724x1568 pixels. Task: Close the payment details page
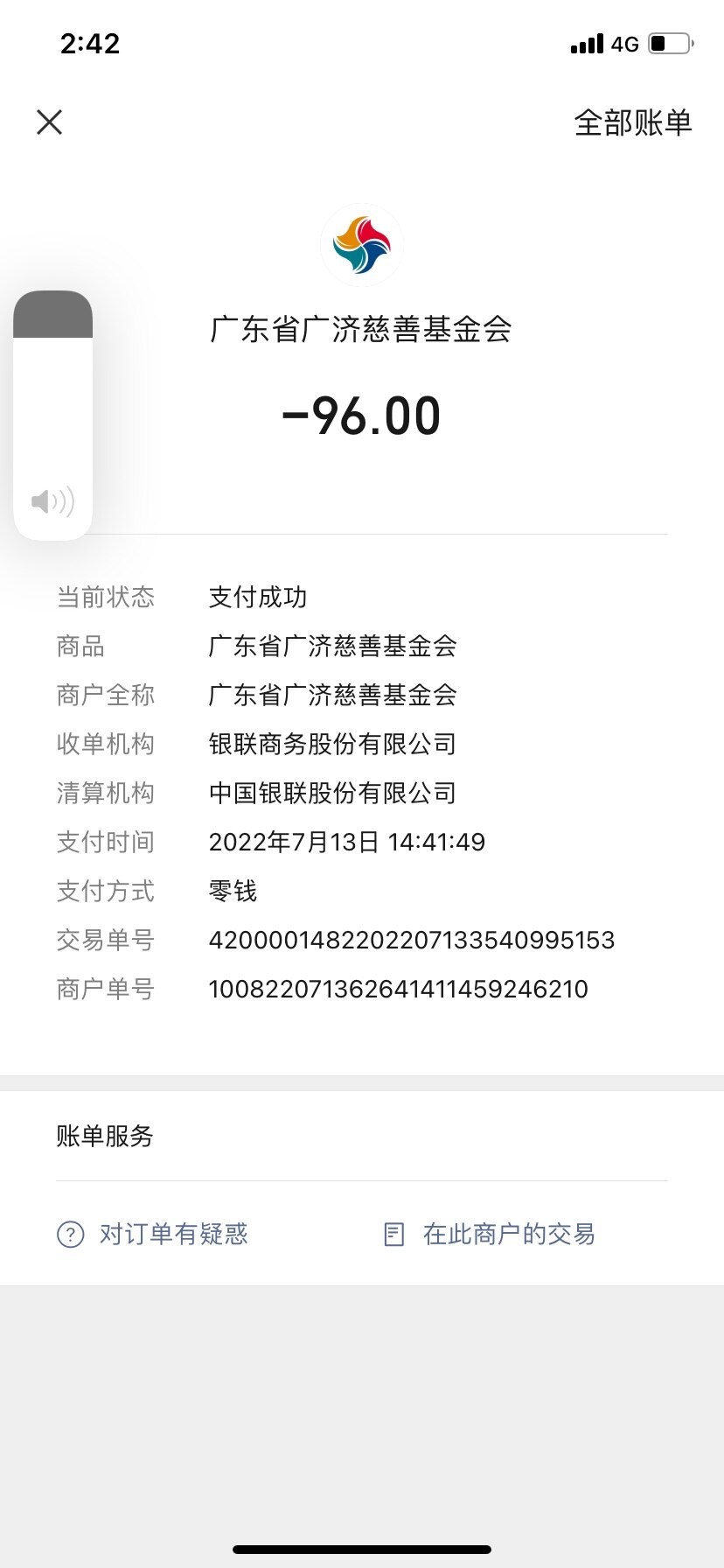pos(50,122)
